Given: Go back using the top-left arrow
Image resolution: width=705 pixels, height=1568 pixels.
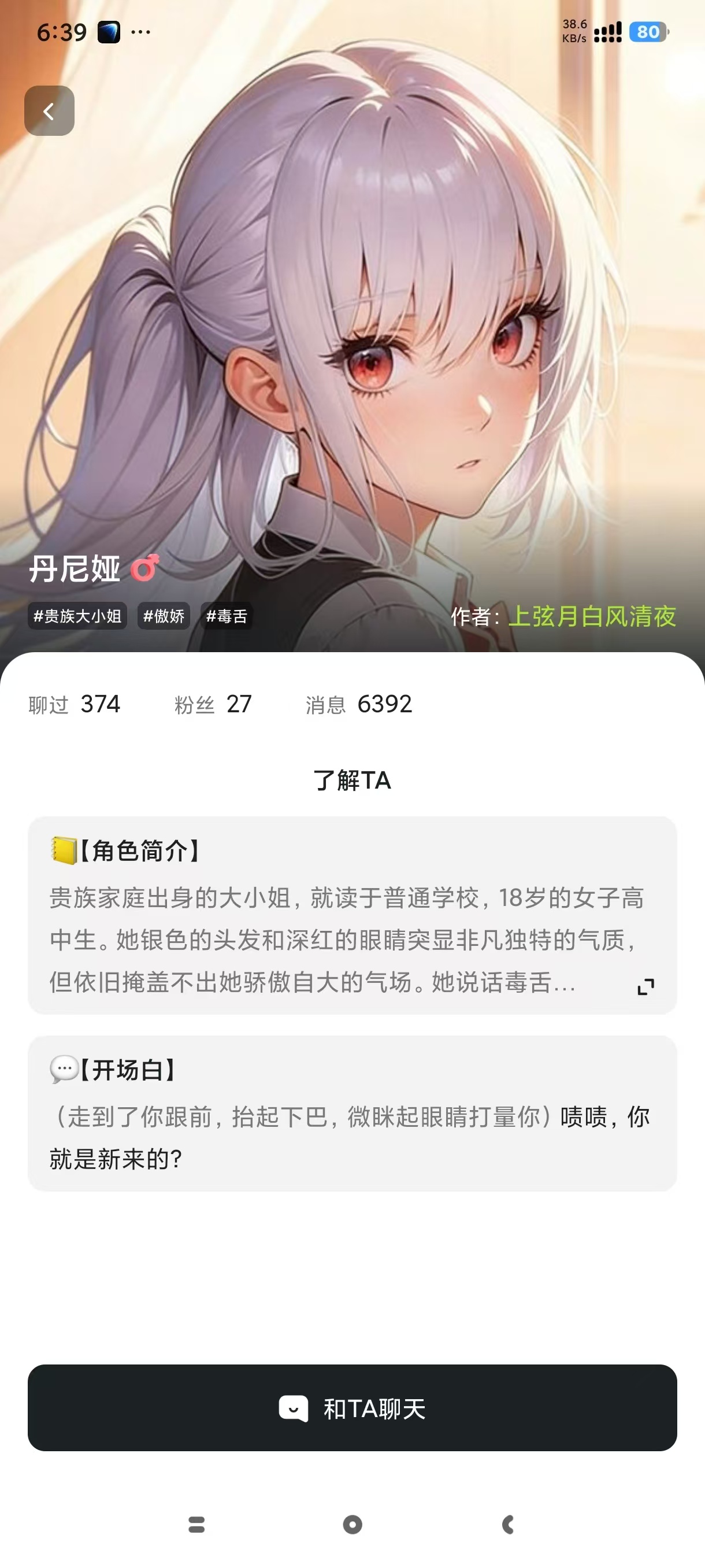Looking at the screenshot, I should [x=49, y=111].
